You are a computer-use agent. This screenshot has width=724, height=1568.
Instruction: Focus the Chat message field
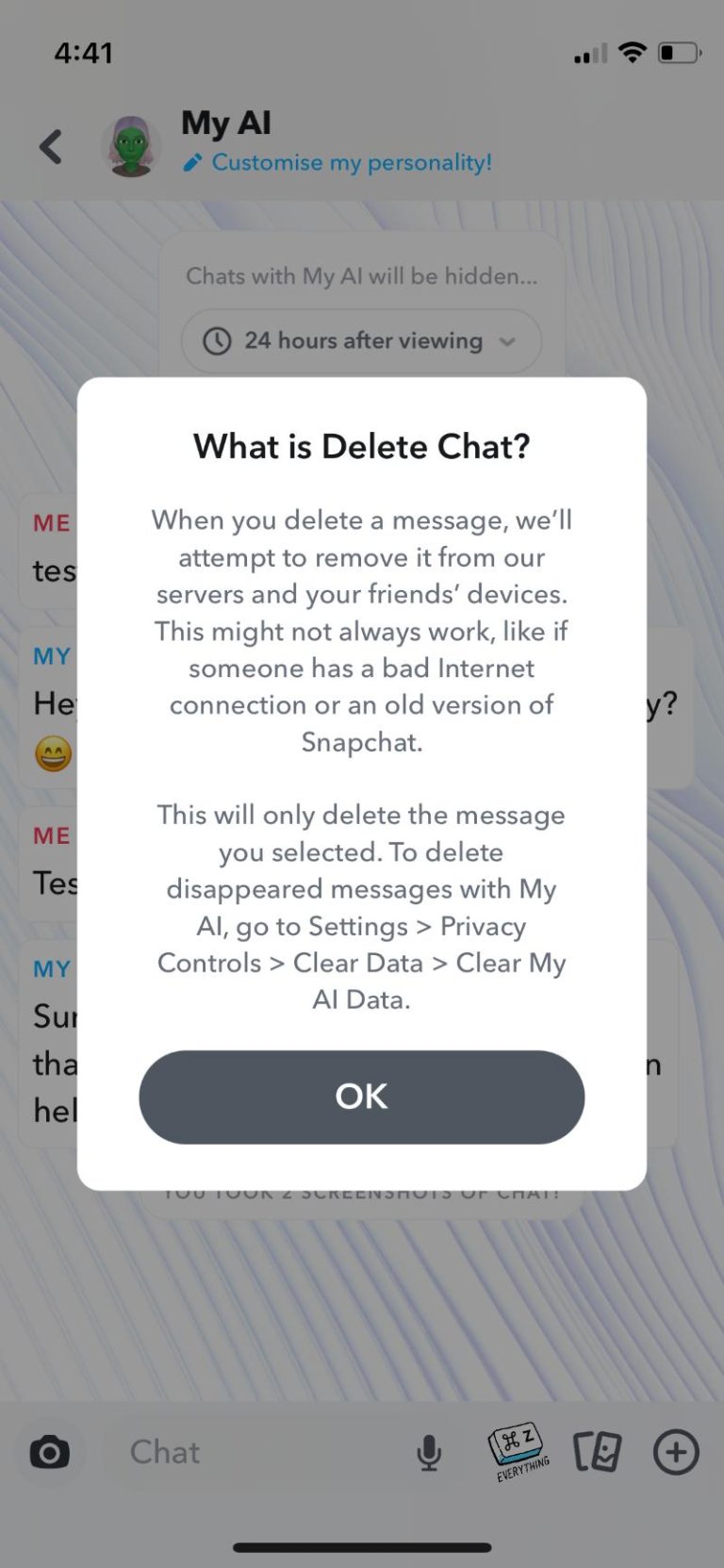[255, 1452]
